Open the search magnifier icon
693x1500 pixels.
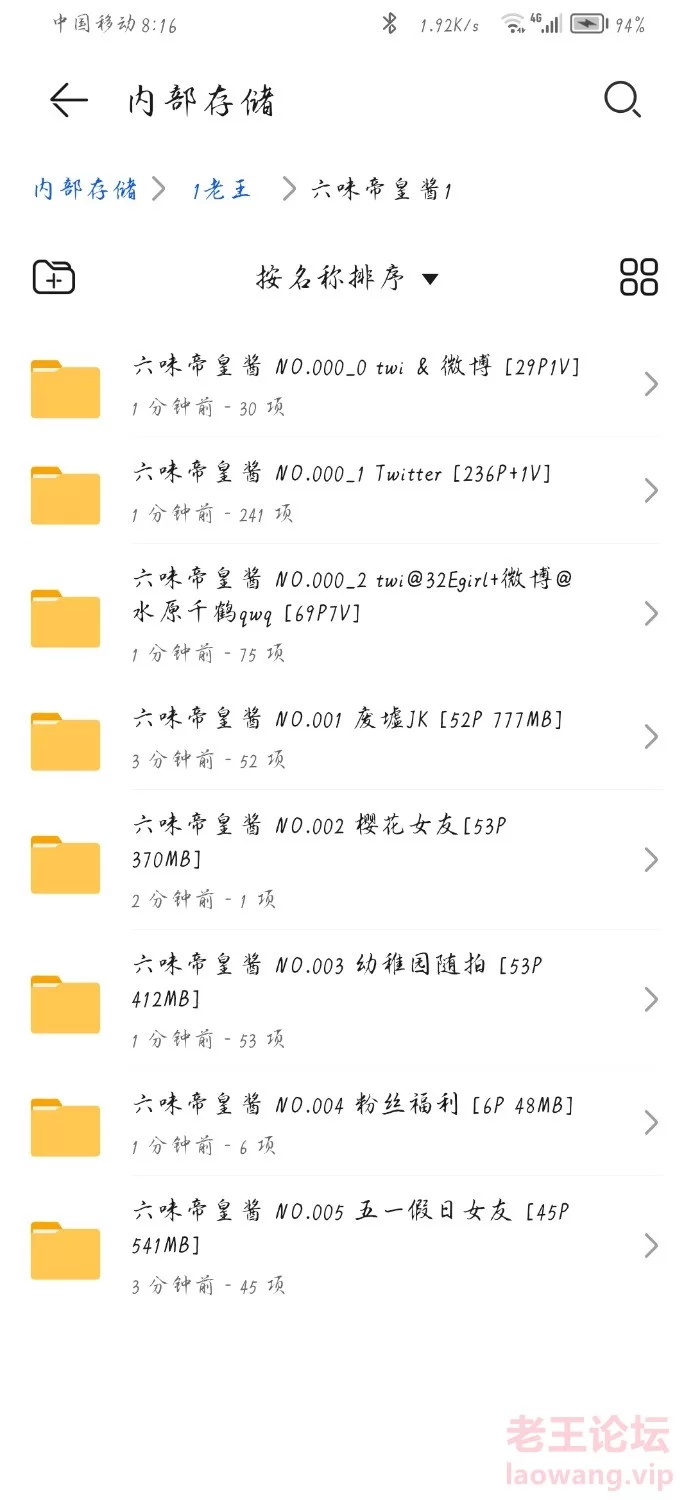point(622,100)
